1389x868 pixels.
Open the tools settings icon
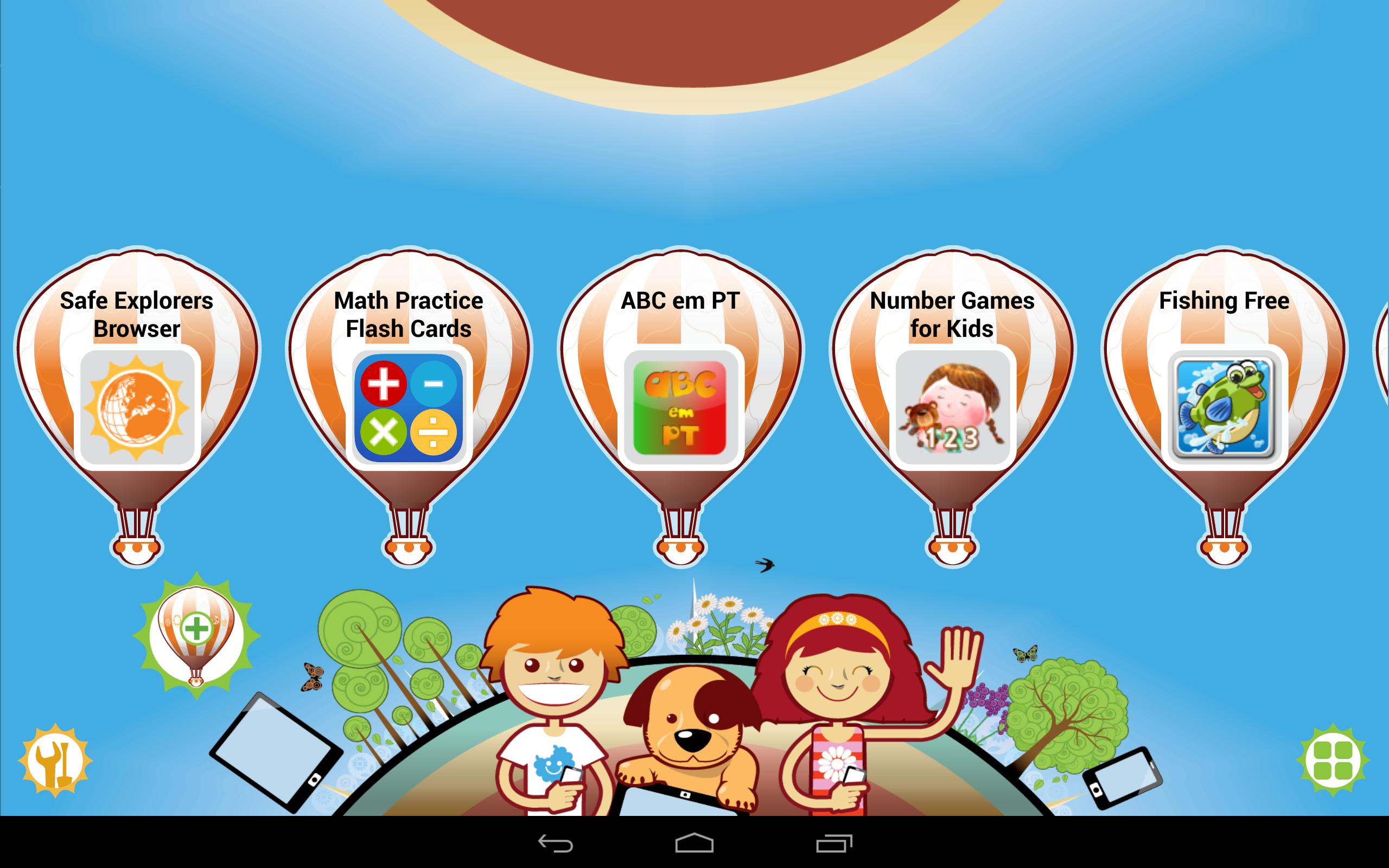54,761
